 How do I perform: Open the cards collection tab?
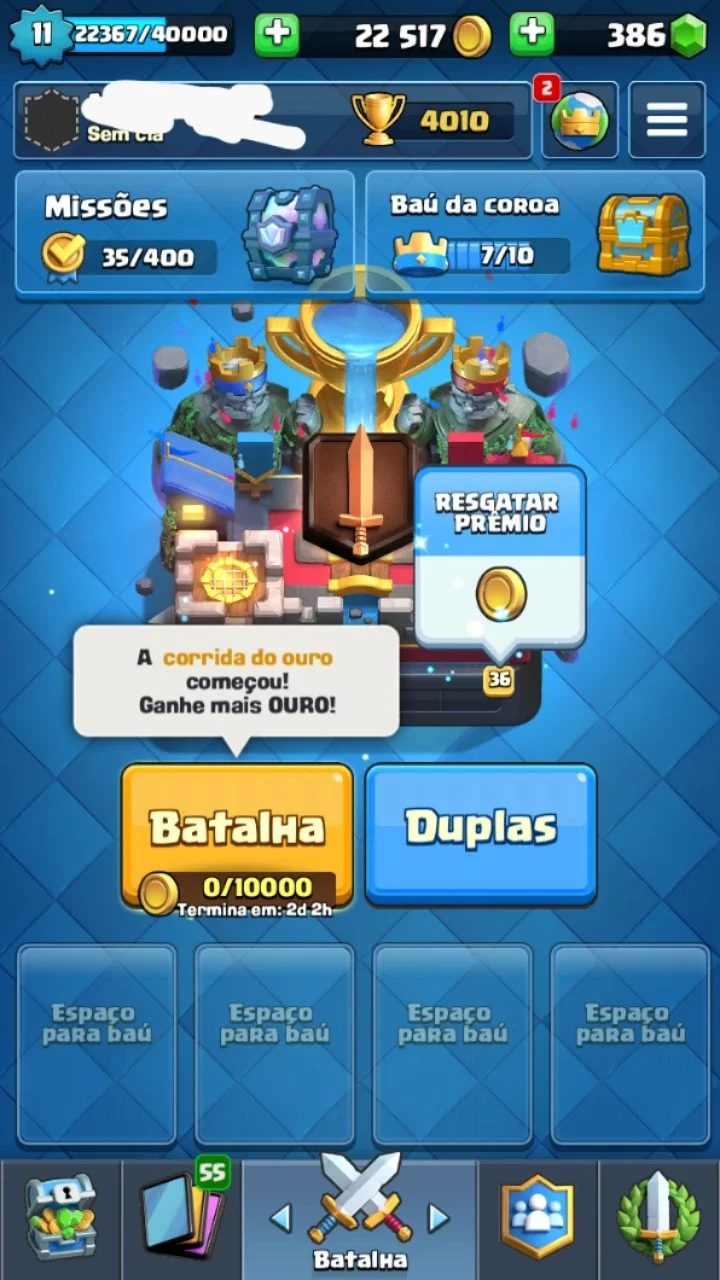click(182, 1220)
